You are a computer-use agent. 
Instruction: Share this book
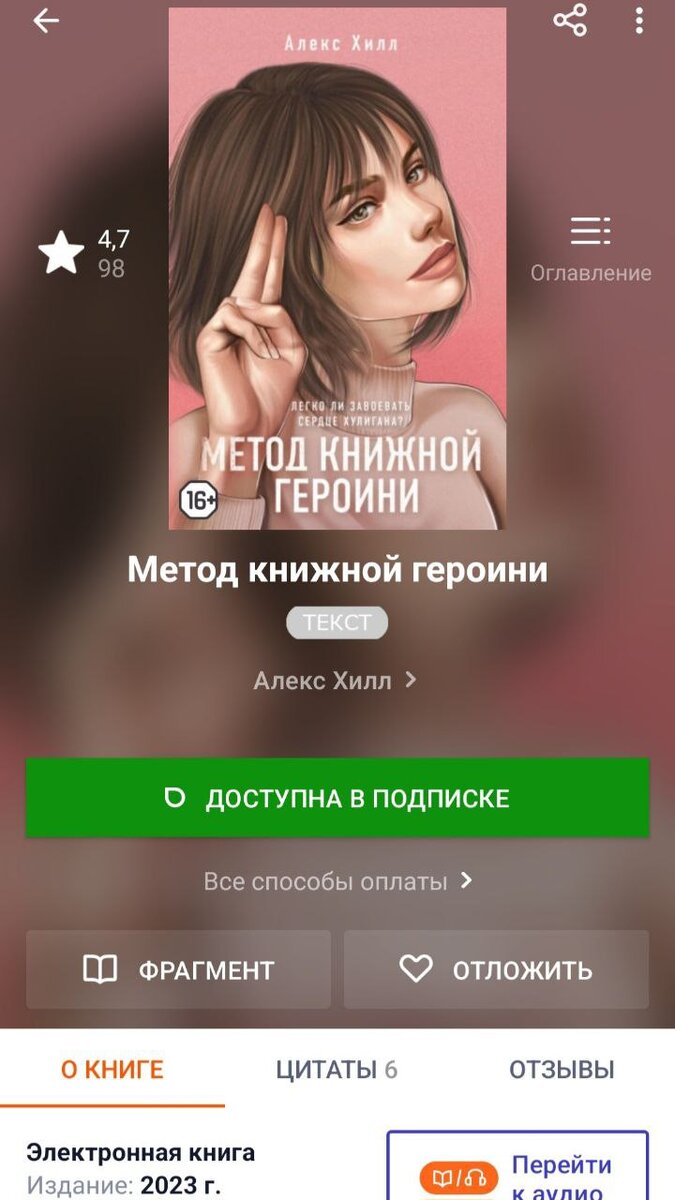click(570, 20)
